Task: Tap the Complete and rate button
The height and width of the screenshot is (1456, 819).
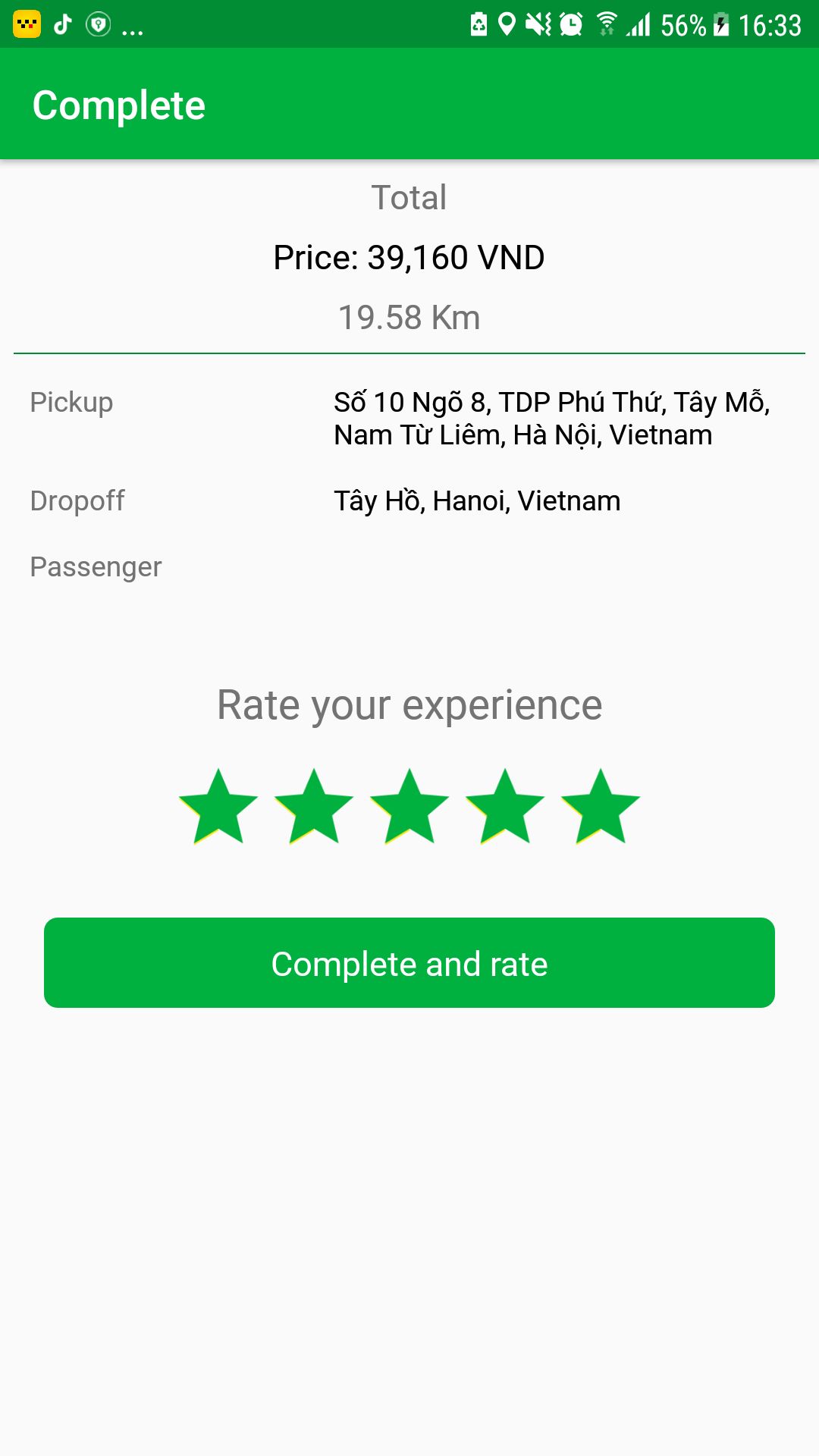Action: click(409, 963)
